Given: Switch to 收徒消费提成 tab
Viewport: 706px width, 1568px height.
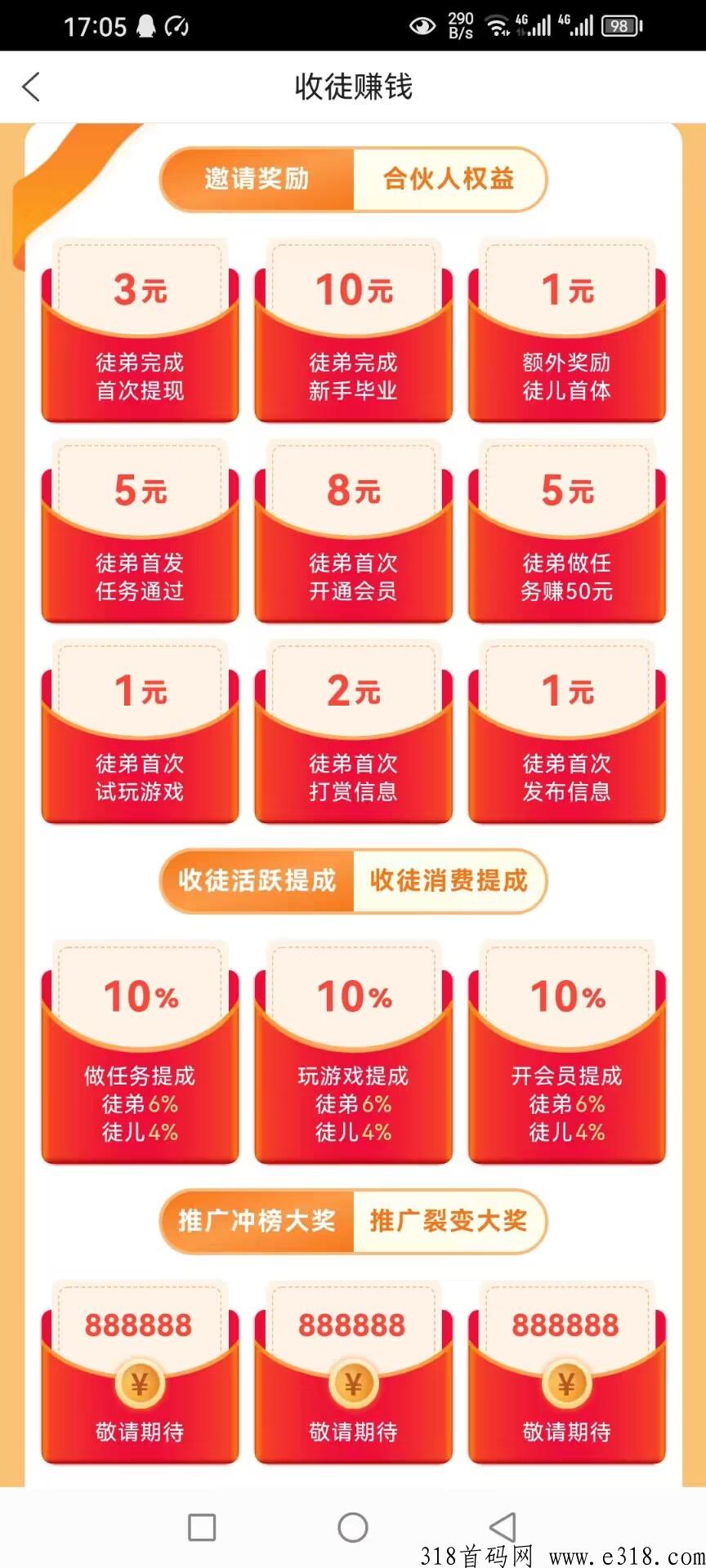Looking at the screenshot, I should pyautogui.click(x=449, y=880).
